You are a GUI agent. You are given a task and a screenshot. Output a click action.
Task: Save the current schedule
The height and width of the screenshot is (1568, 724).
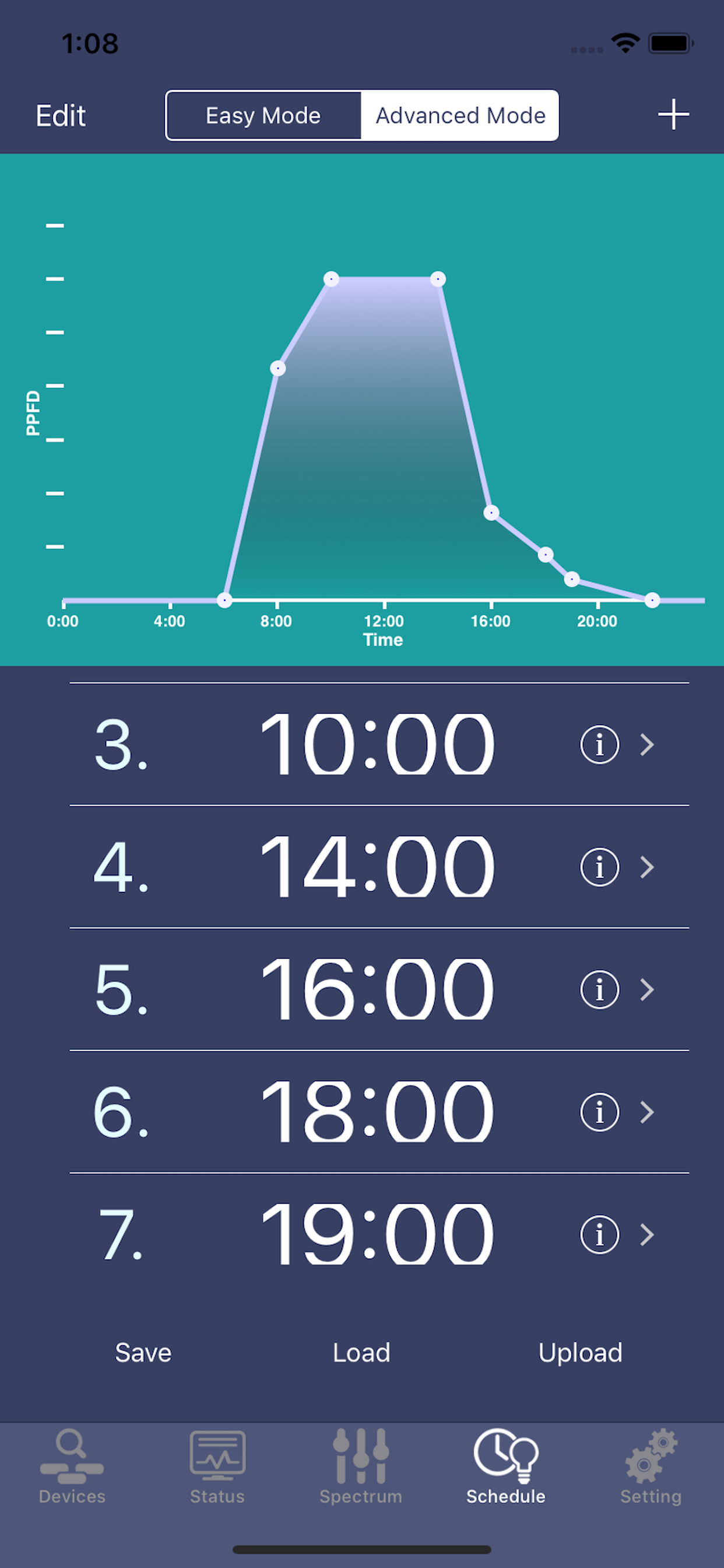tap(143, 1353)
